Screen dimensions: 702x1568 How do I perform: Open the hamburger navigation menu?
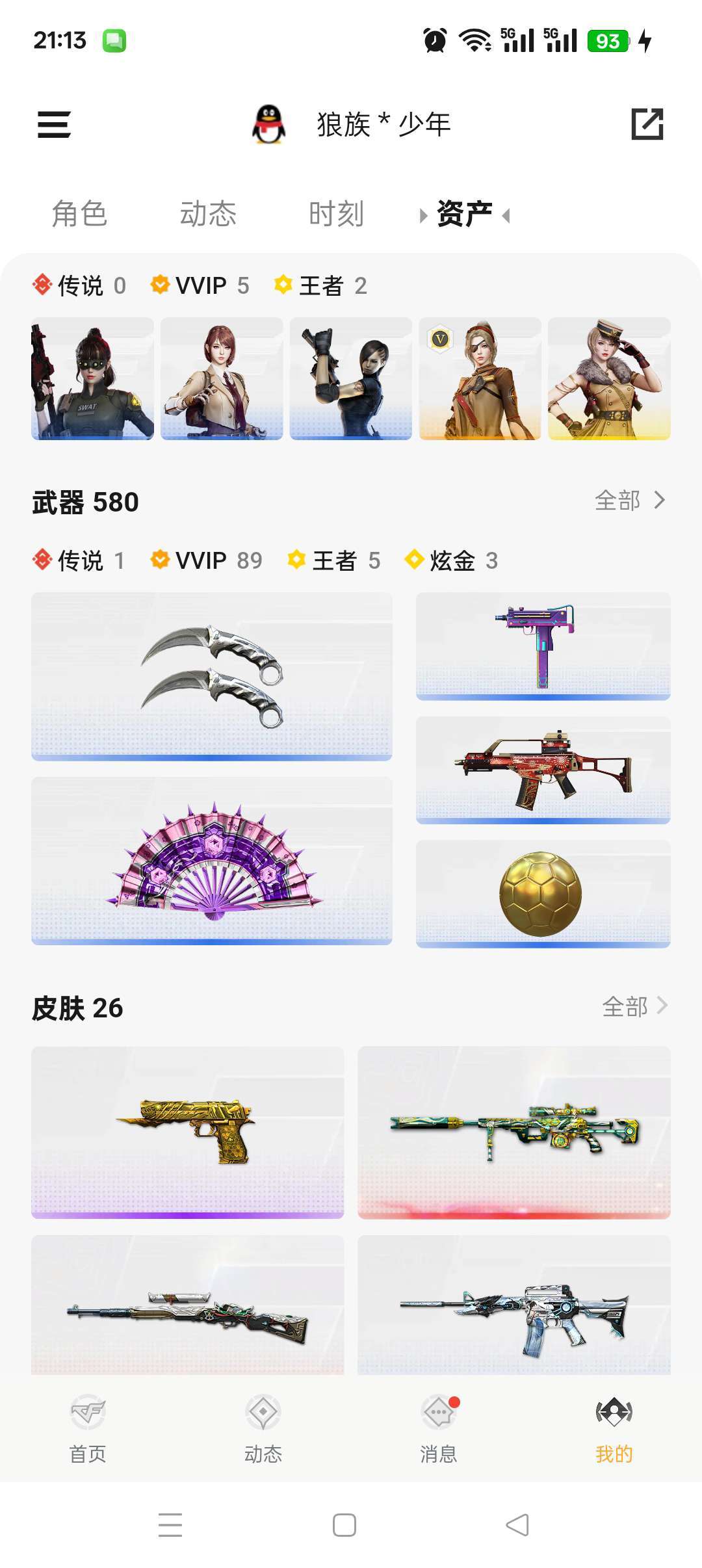click(x=55, y=124)
